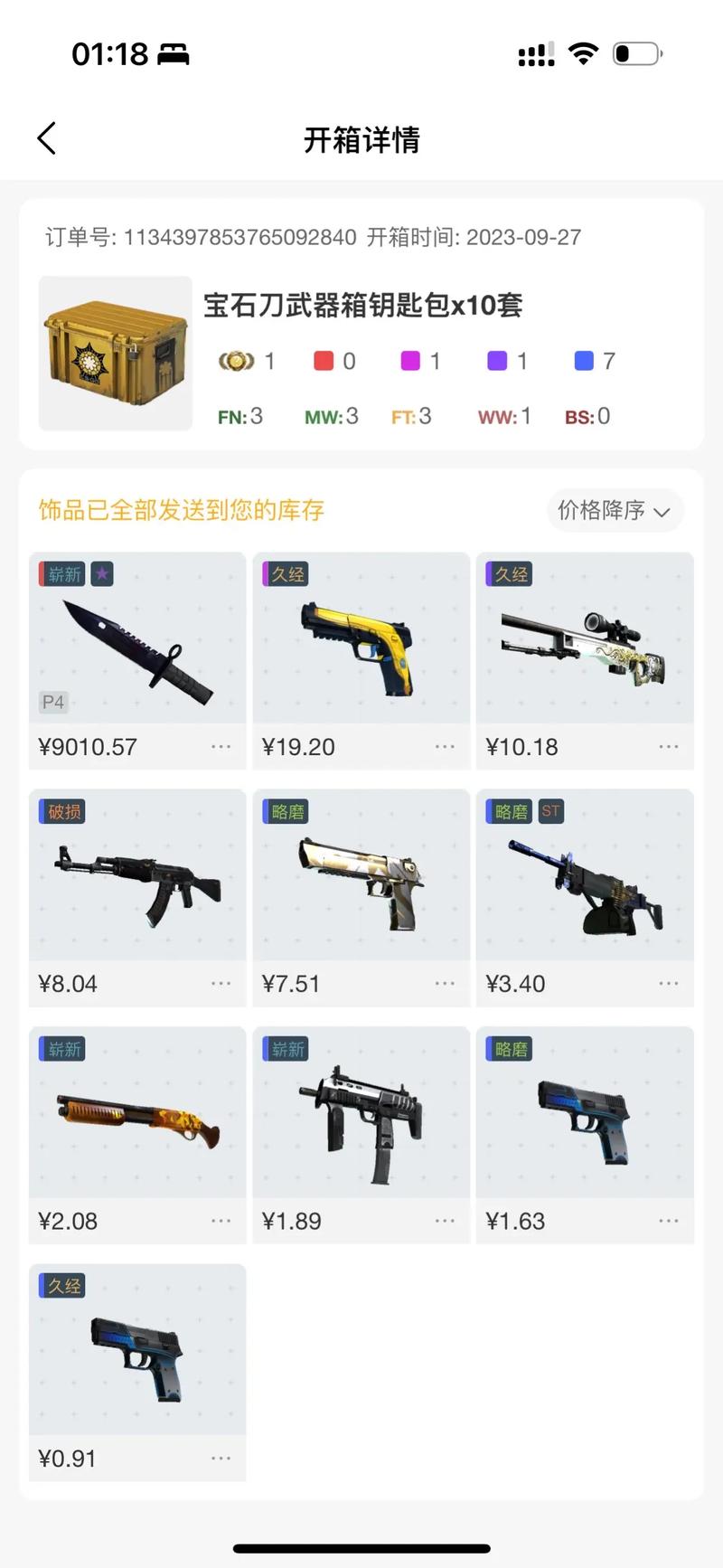The width and height of the screenshot is (723, 1568).
Task: Click the star icon on the knife card
Action: point(102,574)
